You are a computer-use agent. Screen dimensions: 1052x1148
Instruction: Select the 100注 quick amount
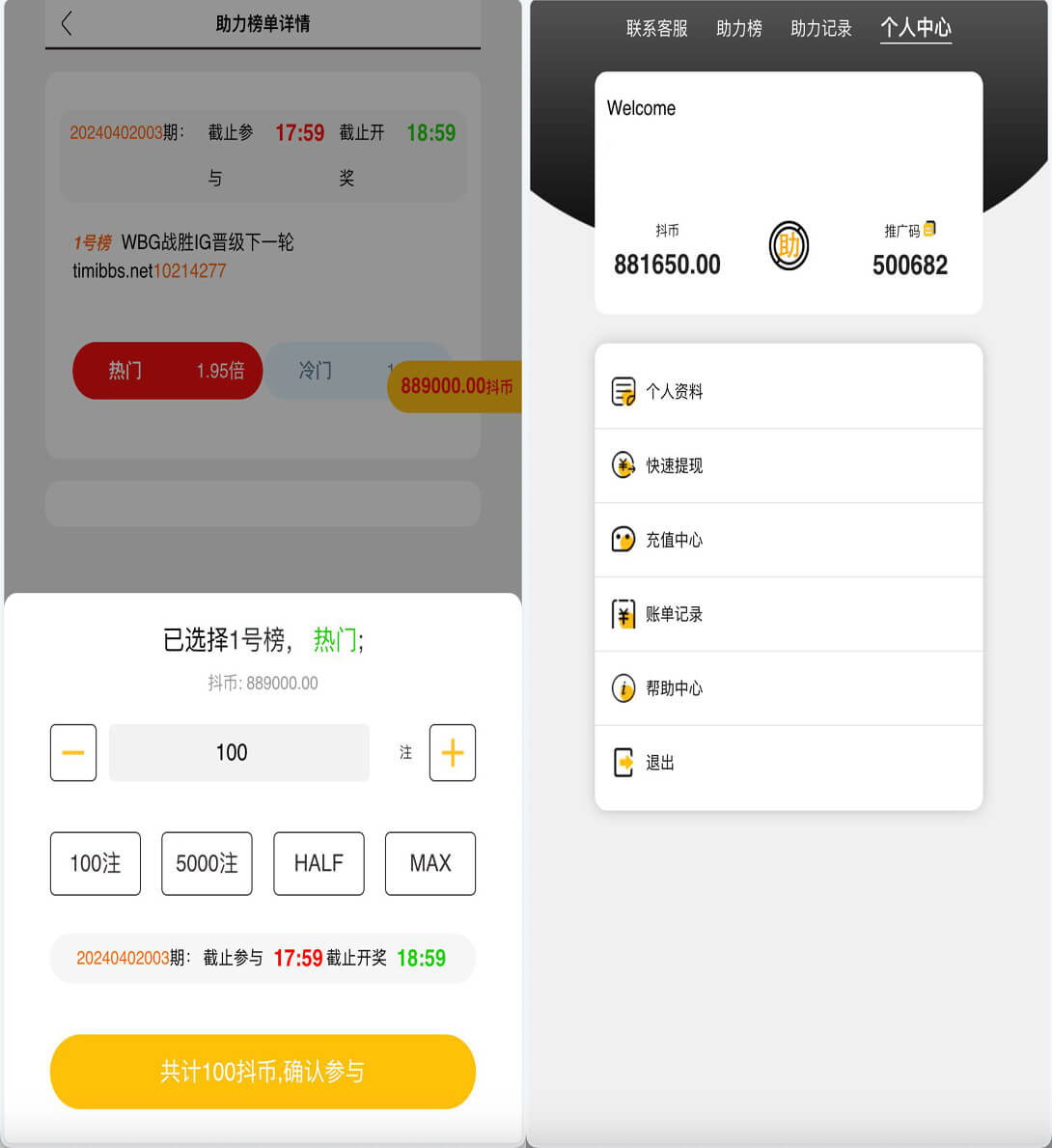pyautogui.click(x=96, y=863)
